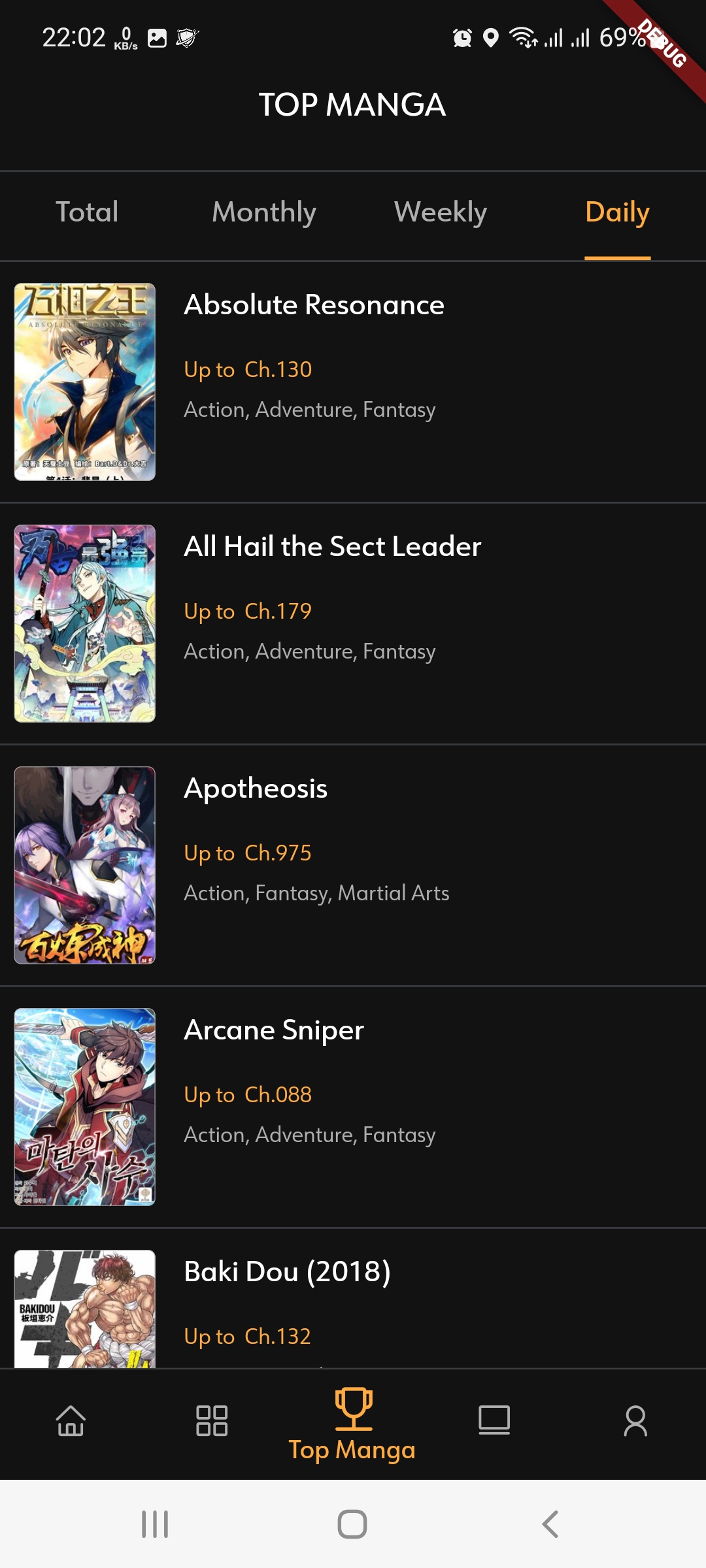Open Baki Dou (2018) entry
The height and width of the screenshot is (1568, 706).
point(353,1299)
